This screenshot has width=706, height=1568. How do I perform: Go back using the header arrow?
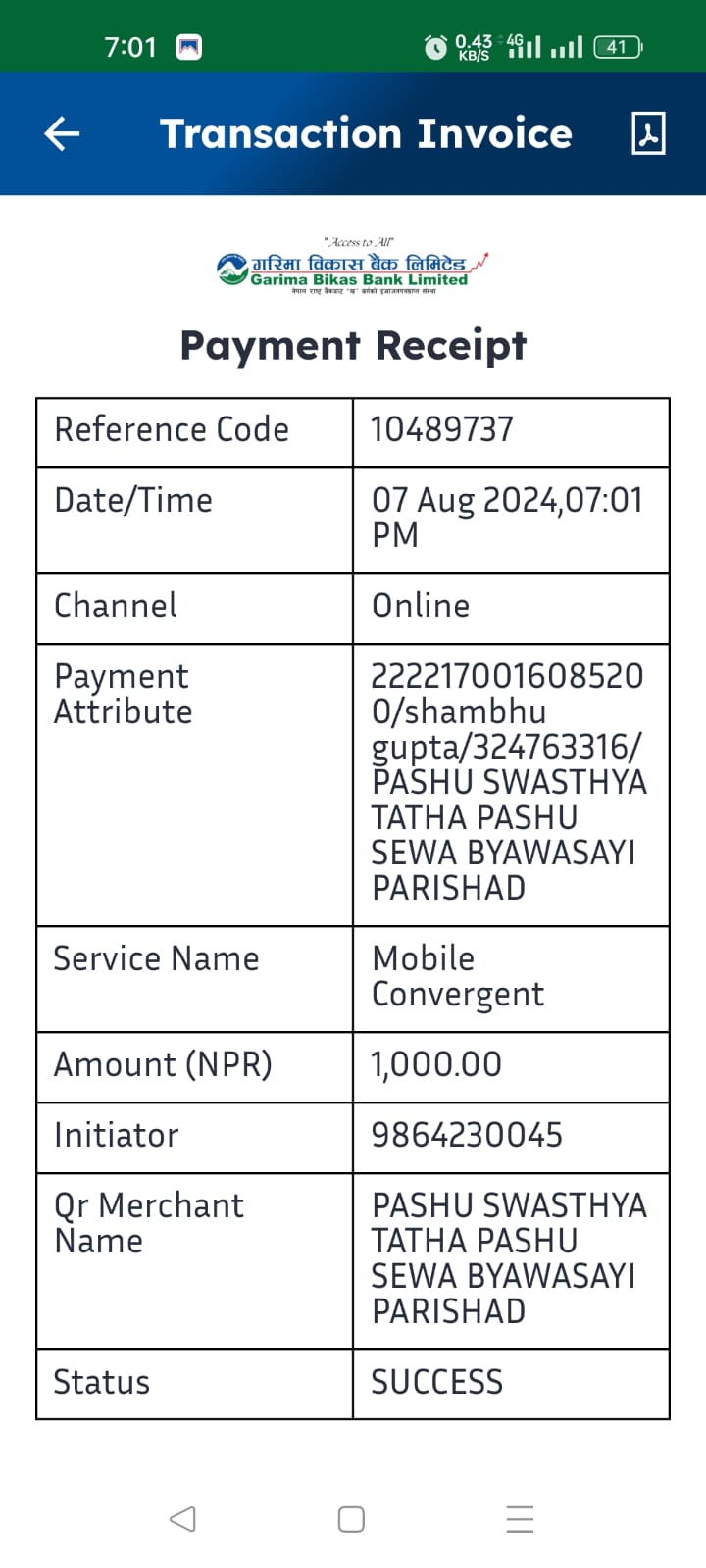[x=62, y=133]
